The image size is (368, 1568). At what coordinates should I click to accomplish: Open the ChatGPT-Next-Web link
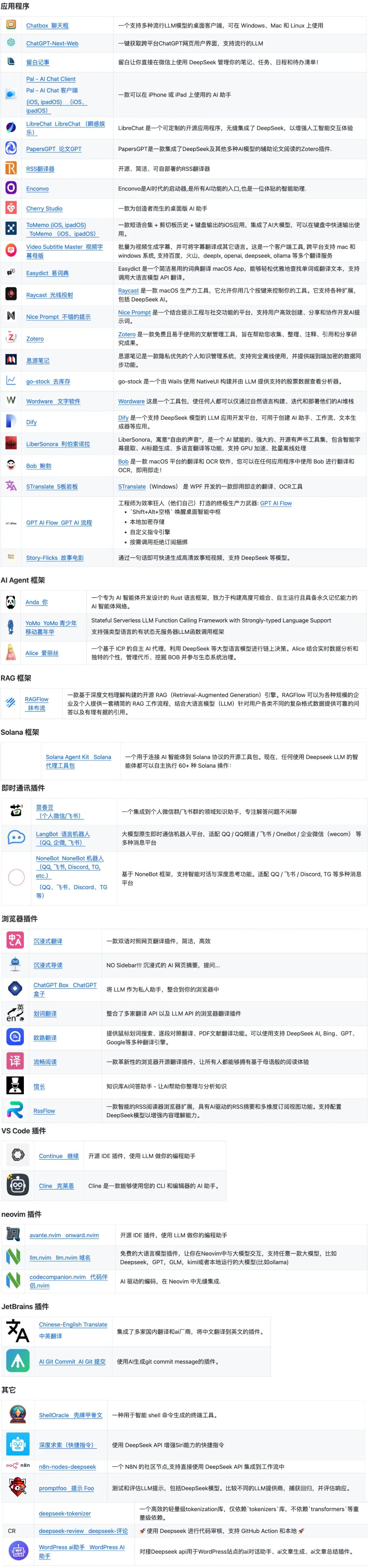pos(52,44)
